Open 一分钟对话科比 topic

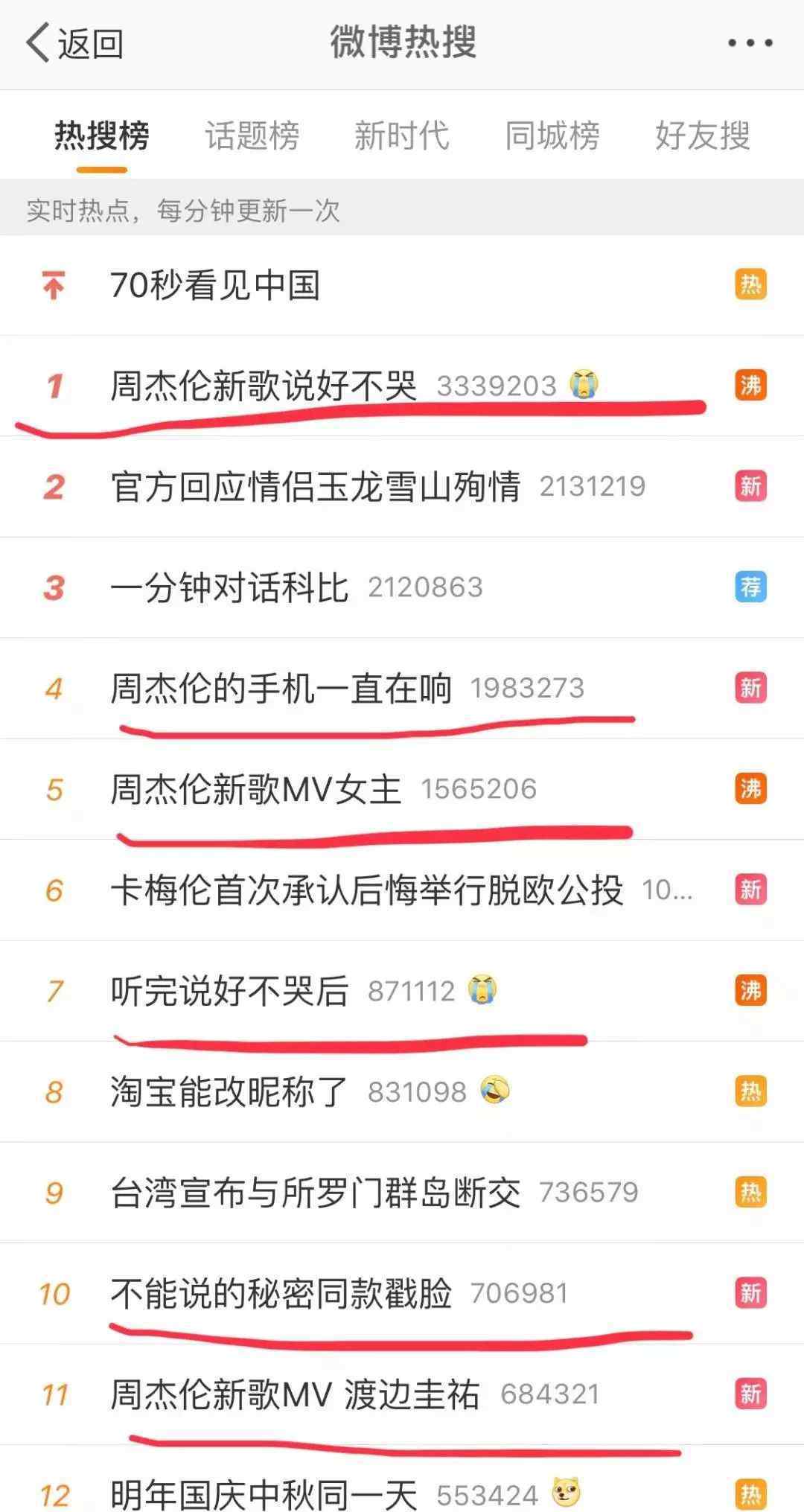[402, 587]
